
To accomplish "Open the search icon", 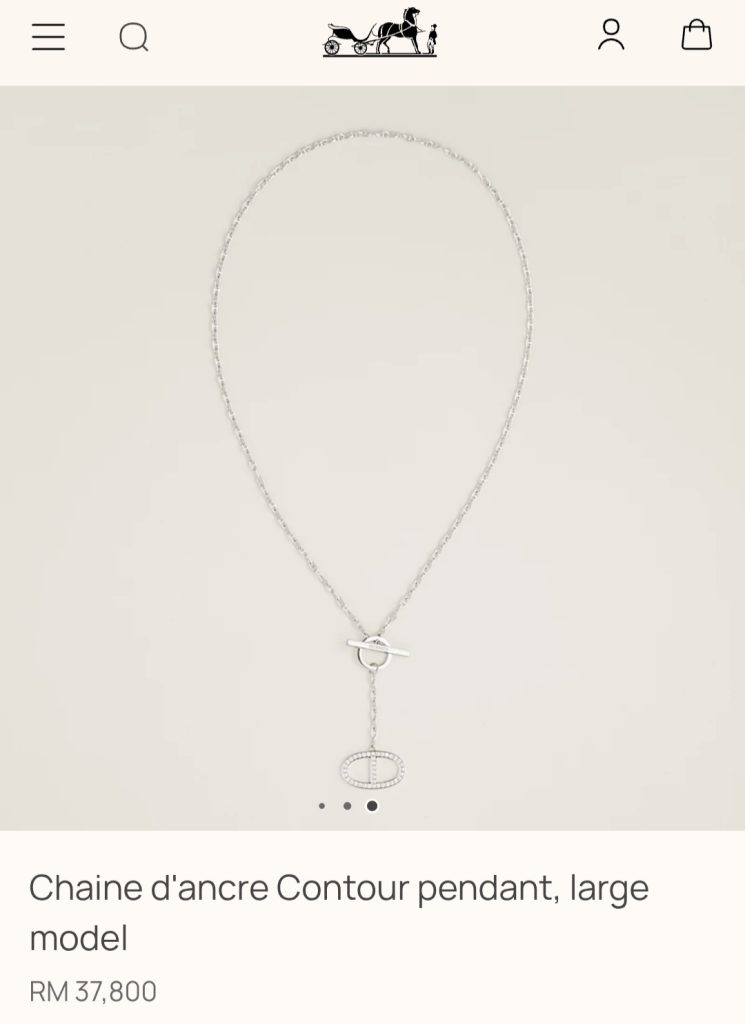I will pyautogui.click(x=133, y=37).
